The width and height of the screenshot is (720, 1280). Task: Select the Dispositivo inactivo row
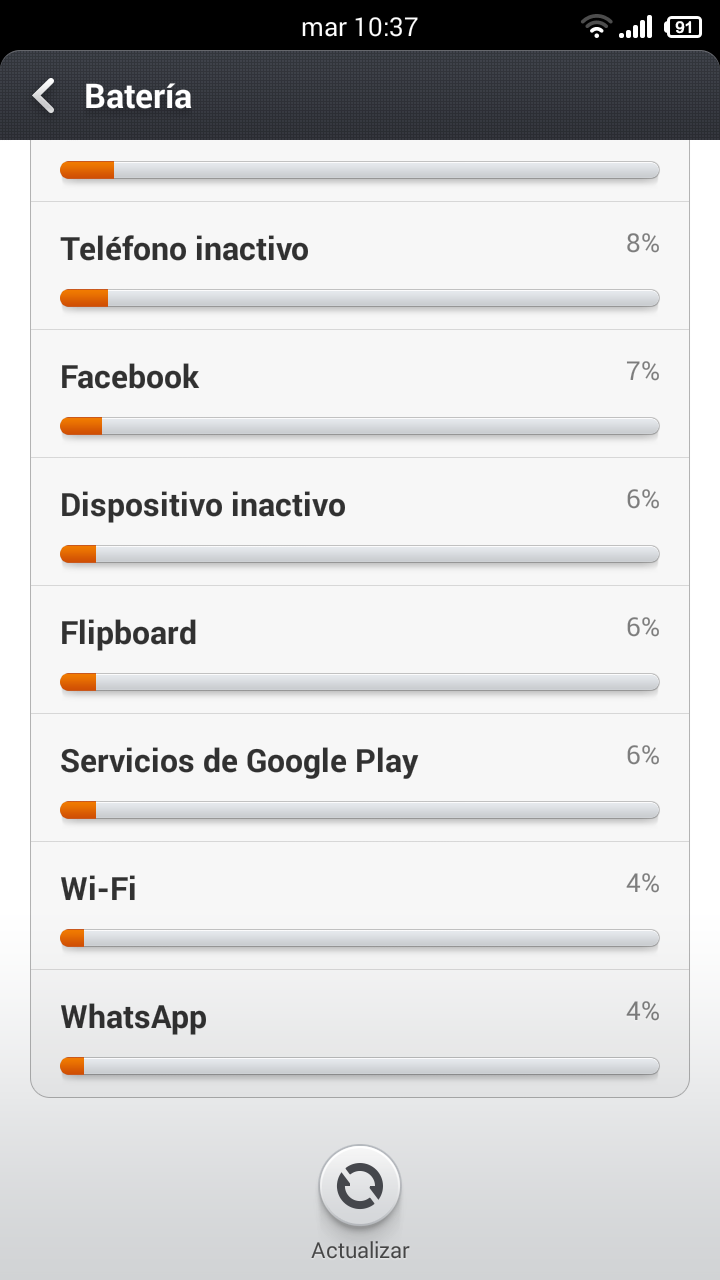pos(360,522)
